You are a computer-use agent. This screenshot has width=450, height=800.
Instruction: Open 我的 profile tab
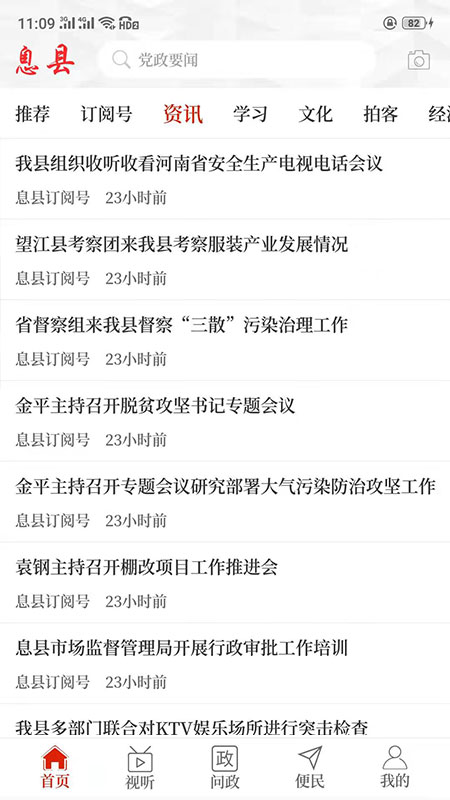pyautogui.click(x=395, y=767)
